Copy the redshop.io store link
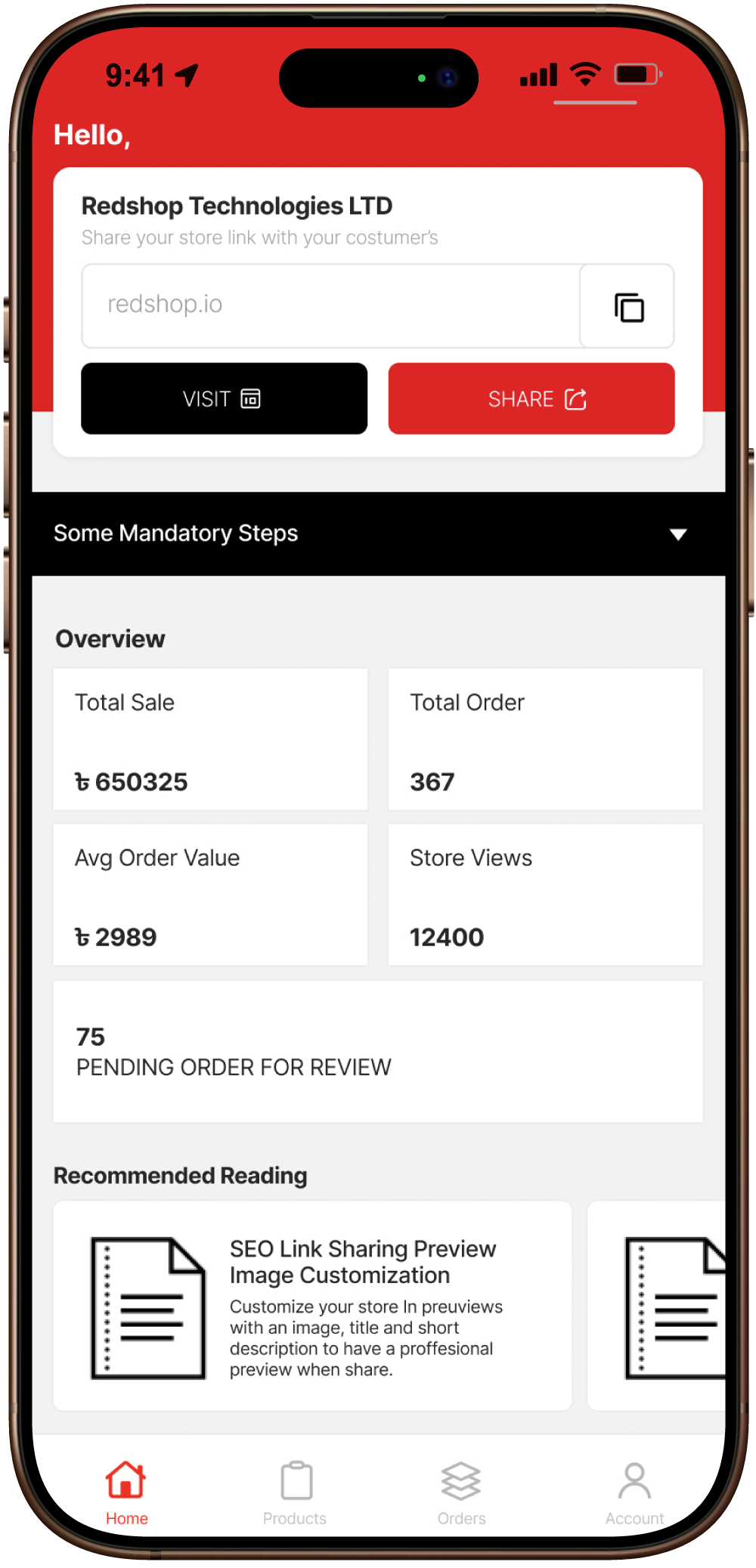Image resolution: width=756 pixels, height=1568 pixels. [627, 307]
